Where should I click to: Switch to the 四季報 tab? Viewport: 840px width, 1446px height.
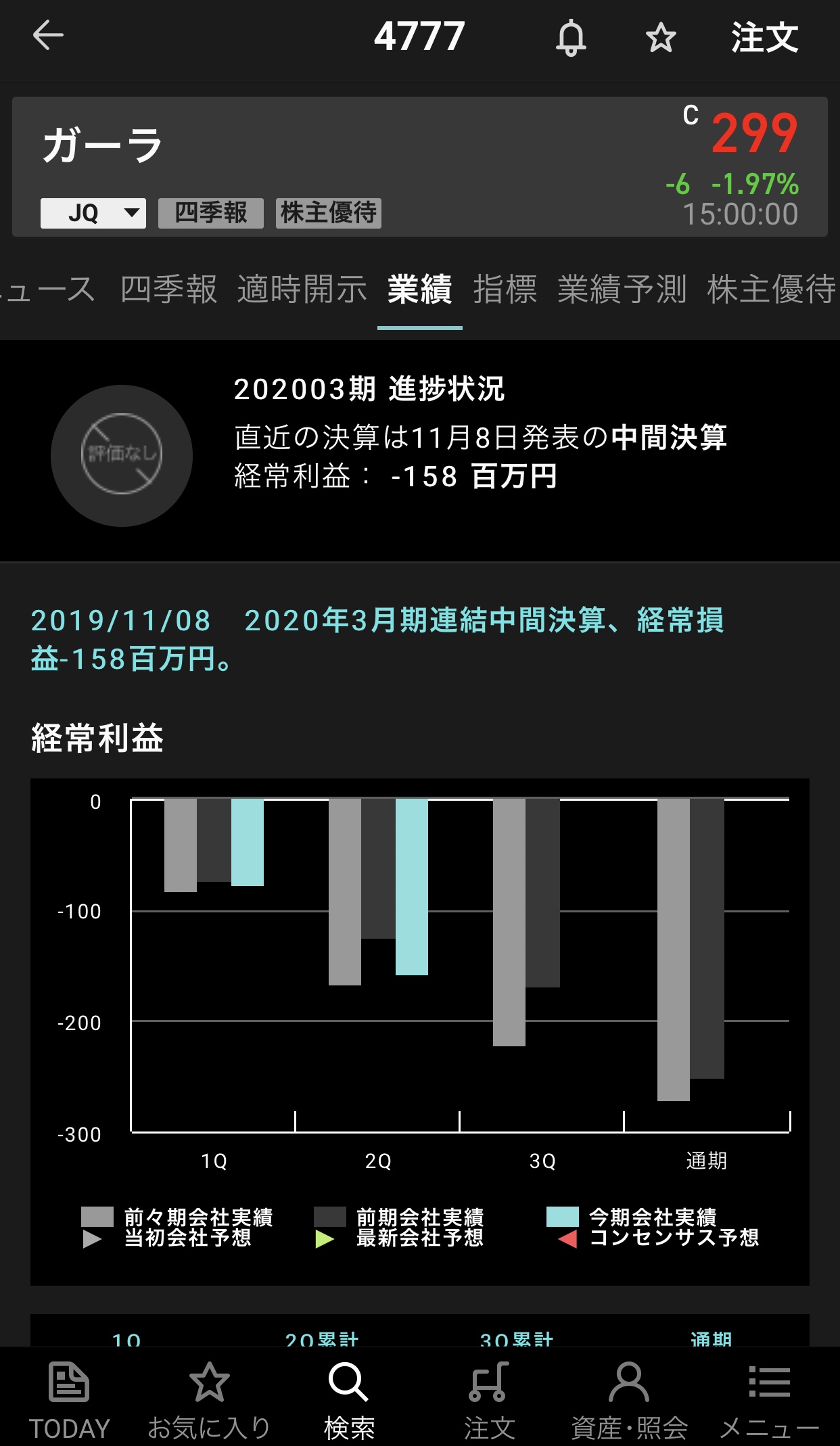(x=168, y=289)
